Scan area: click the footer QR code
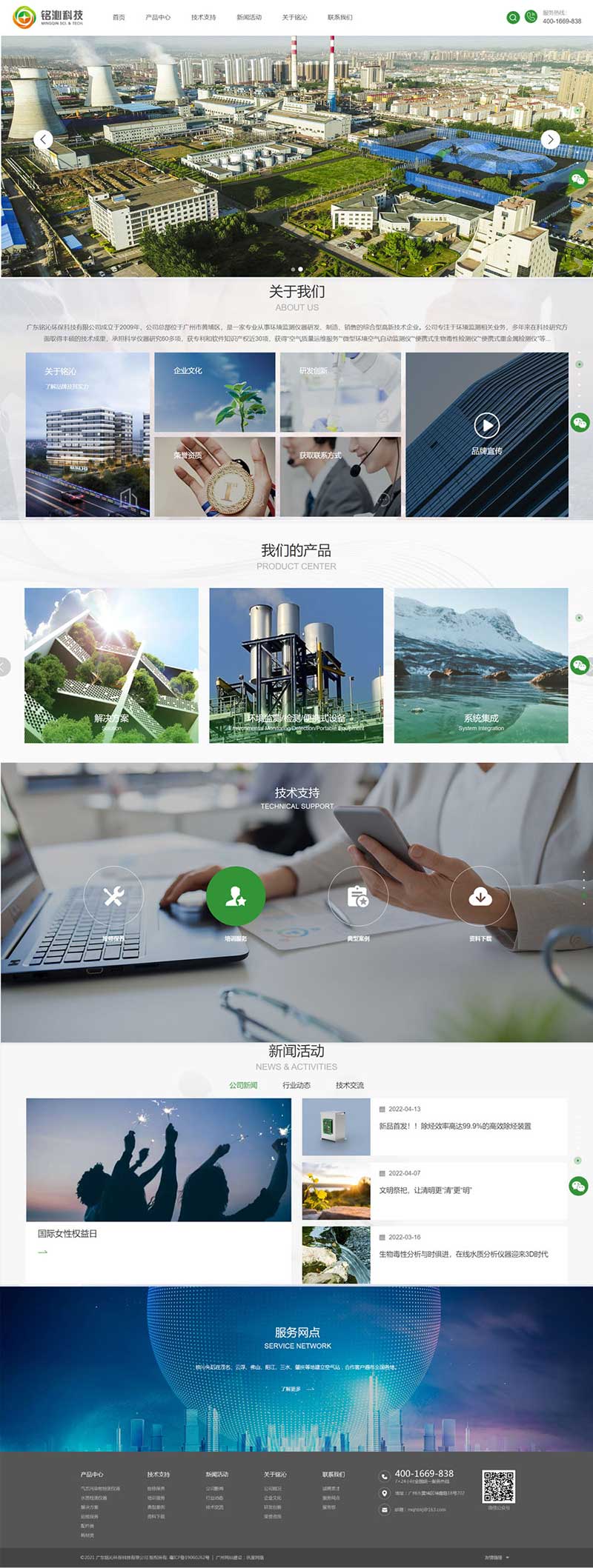This screenshot has height=1568, width=593. coord(499,1487)
